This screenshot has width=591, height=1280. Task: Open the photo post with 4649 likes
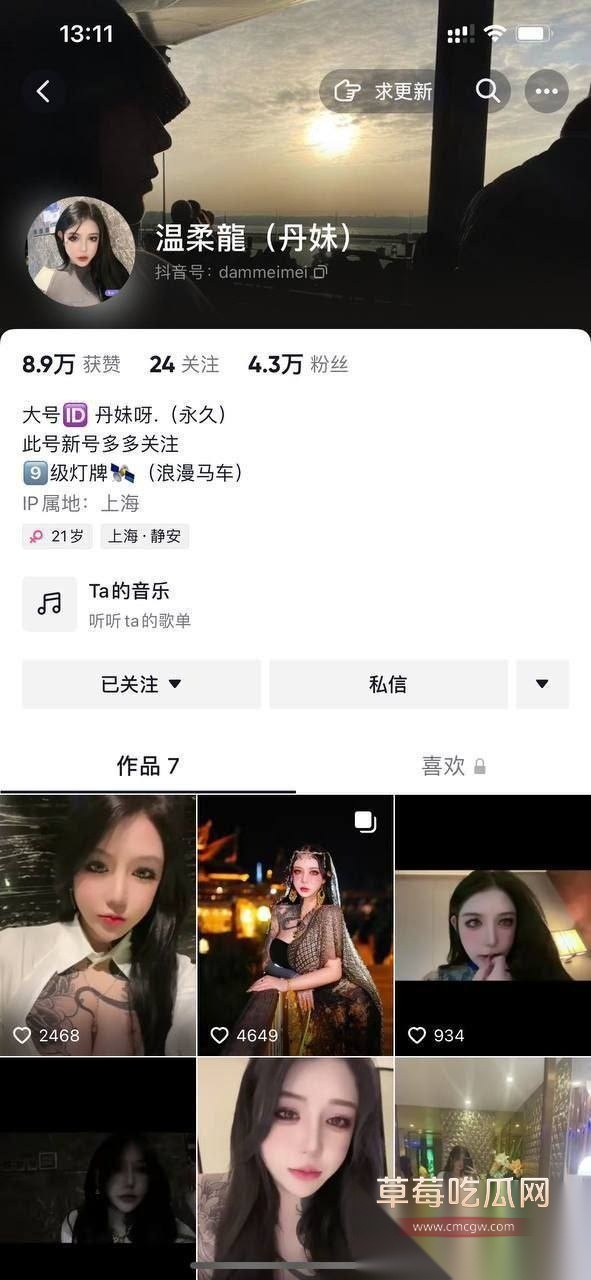(x=295, y=925)
